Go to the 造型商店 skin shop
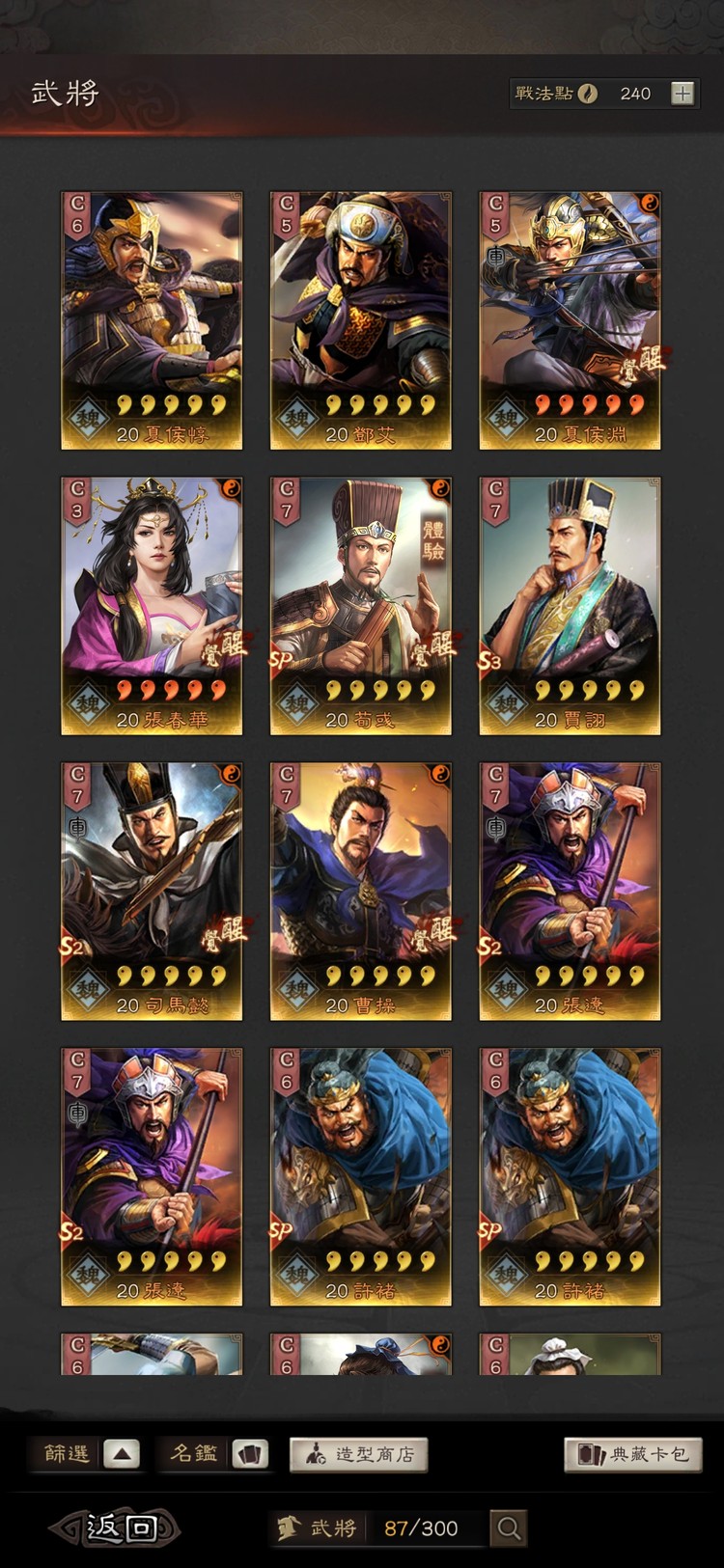Image resolution: width=724 pixels, height=1568 pixels. point(359,1454)
